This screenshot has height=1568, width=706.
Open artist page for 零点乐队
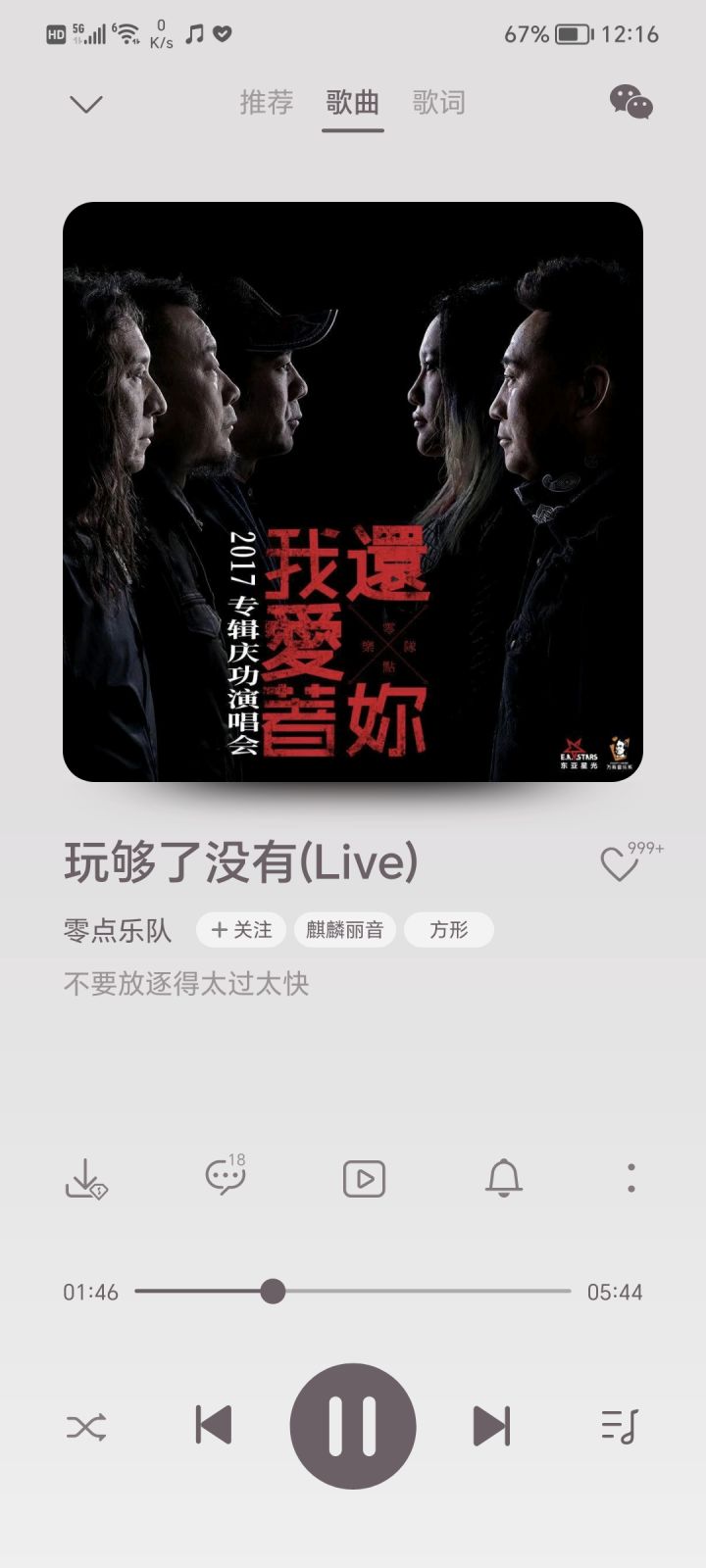118,930
